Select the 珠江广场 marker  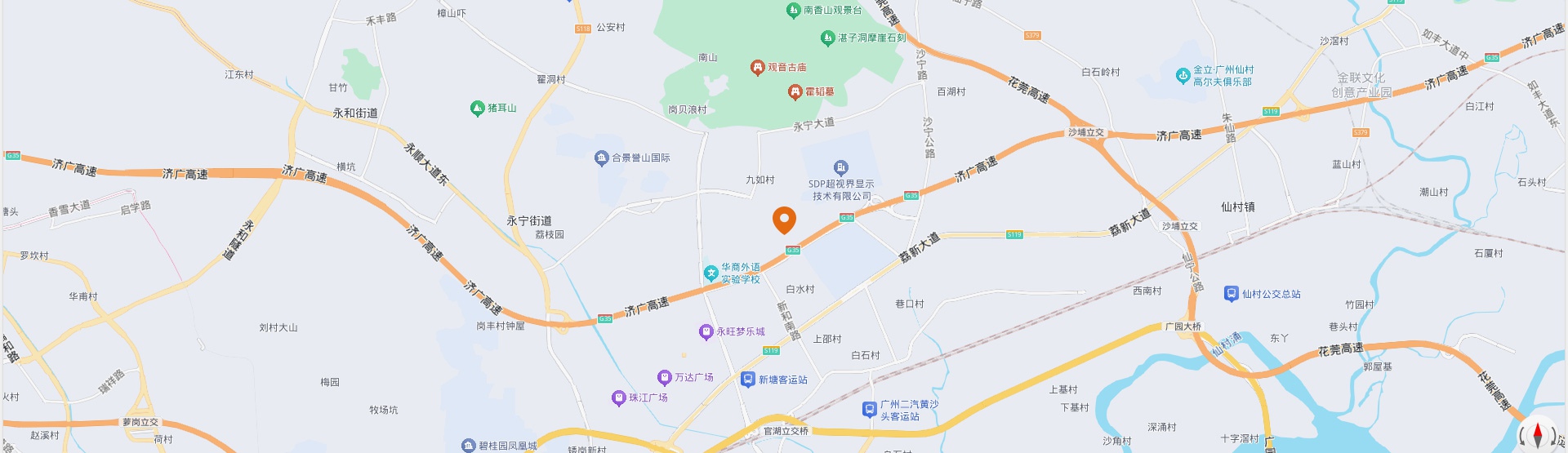coord(618,398)
